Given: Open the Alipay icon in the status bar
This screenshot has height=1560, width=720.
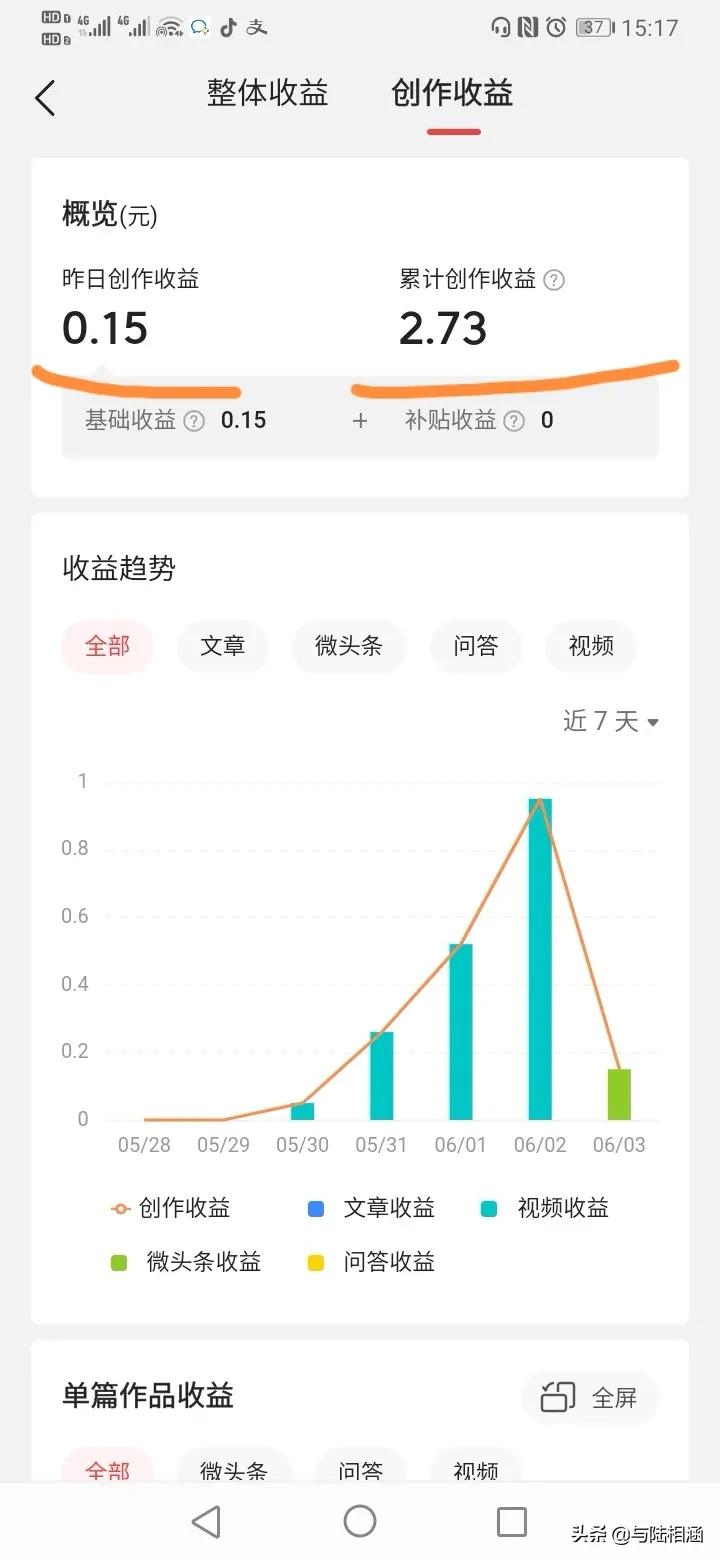Looking at the screenshot, I should tap(257, 27).
